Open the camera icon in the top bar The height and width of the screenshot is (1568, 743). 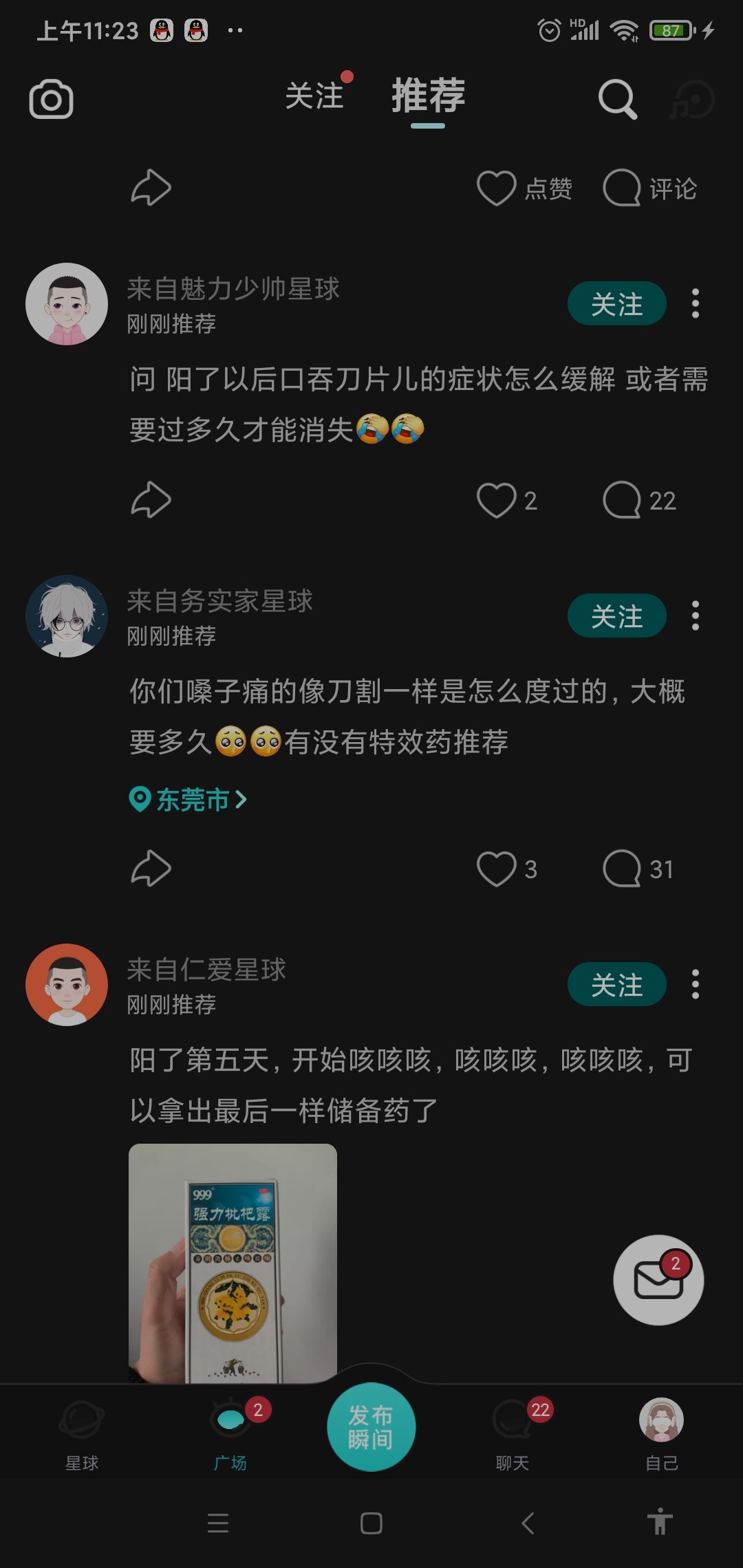click(51, 99)
